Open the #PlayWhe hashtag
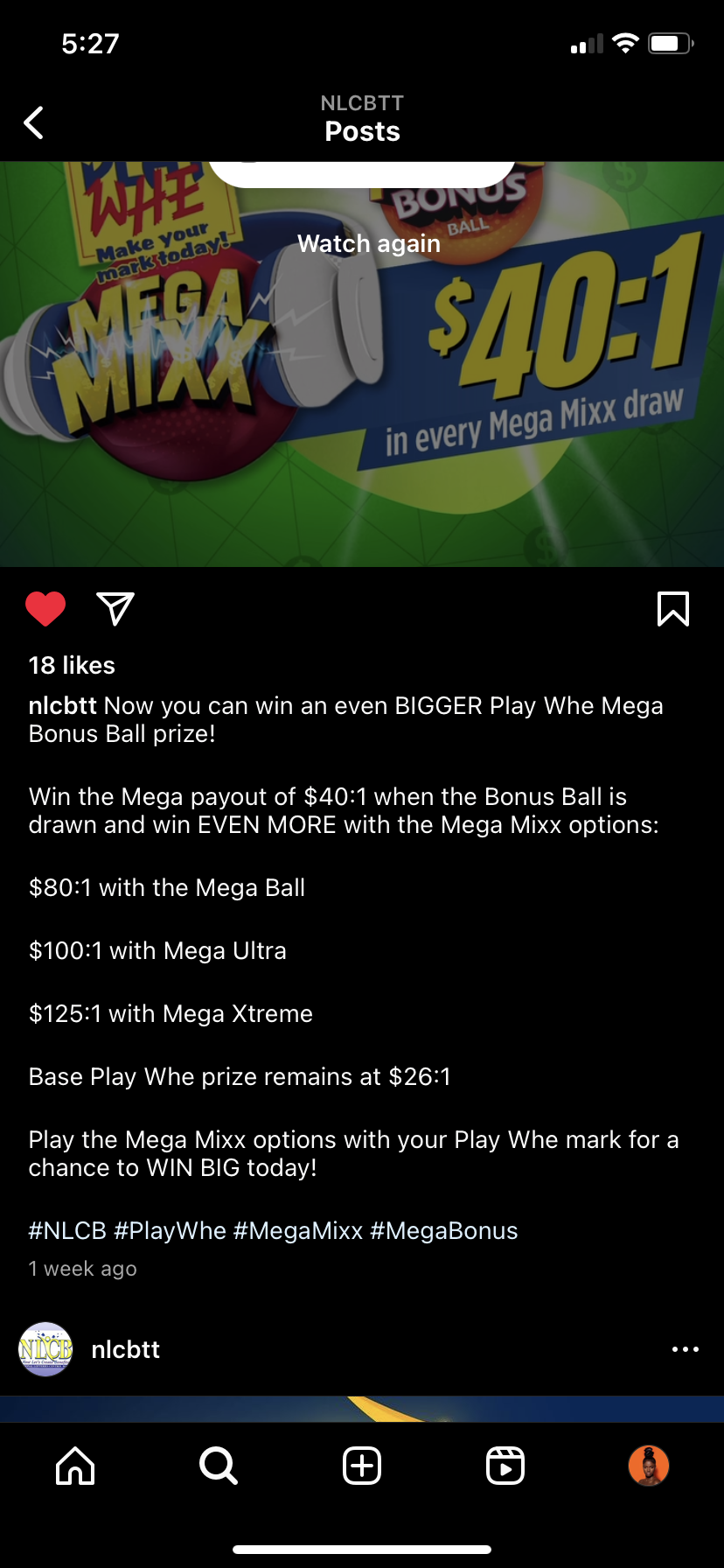 [x=170, y=1231]
